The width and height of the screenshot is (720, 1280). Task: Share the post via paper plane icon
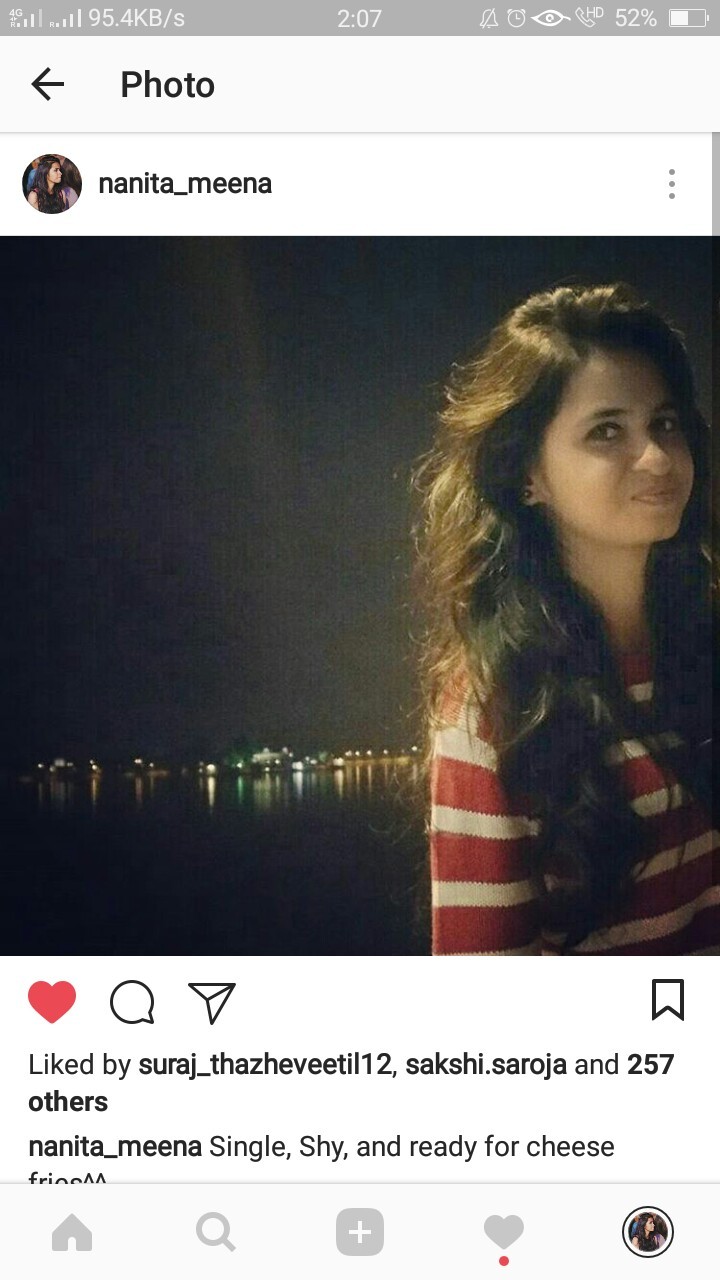coord(212,1002)
